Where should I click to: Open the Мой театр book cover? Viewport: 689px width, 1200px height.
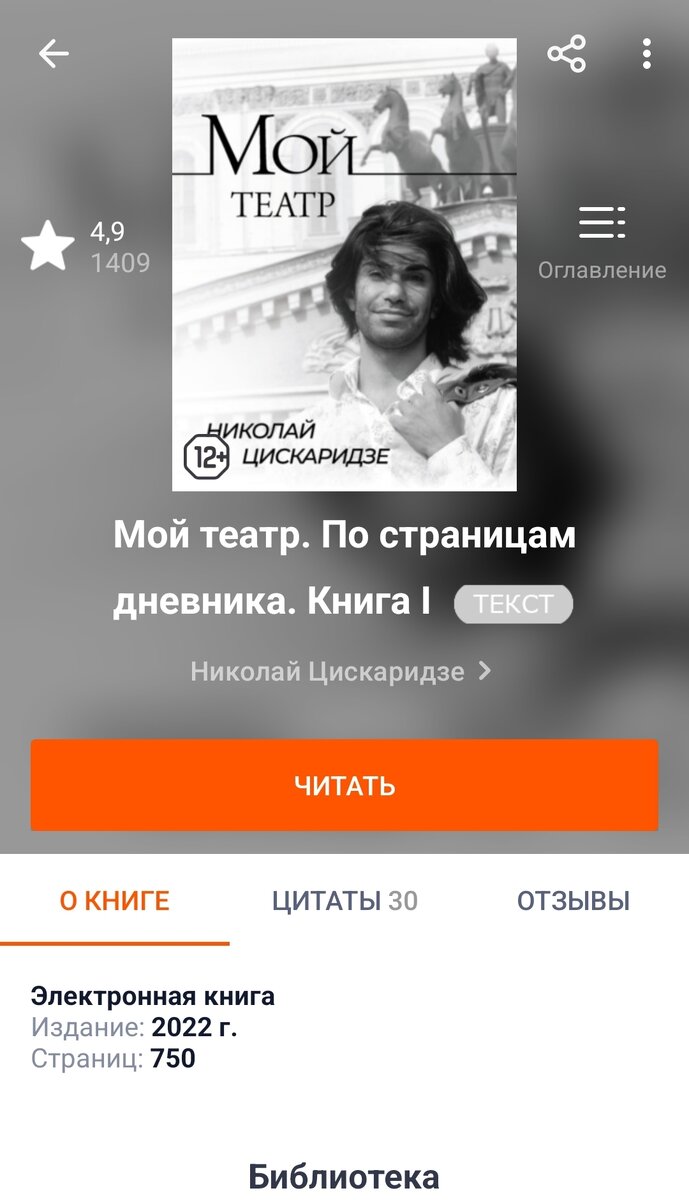pyautogui.click(x=344, y=265)
